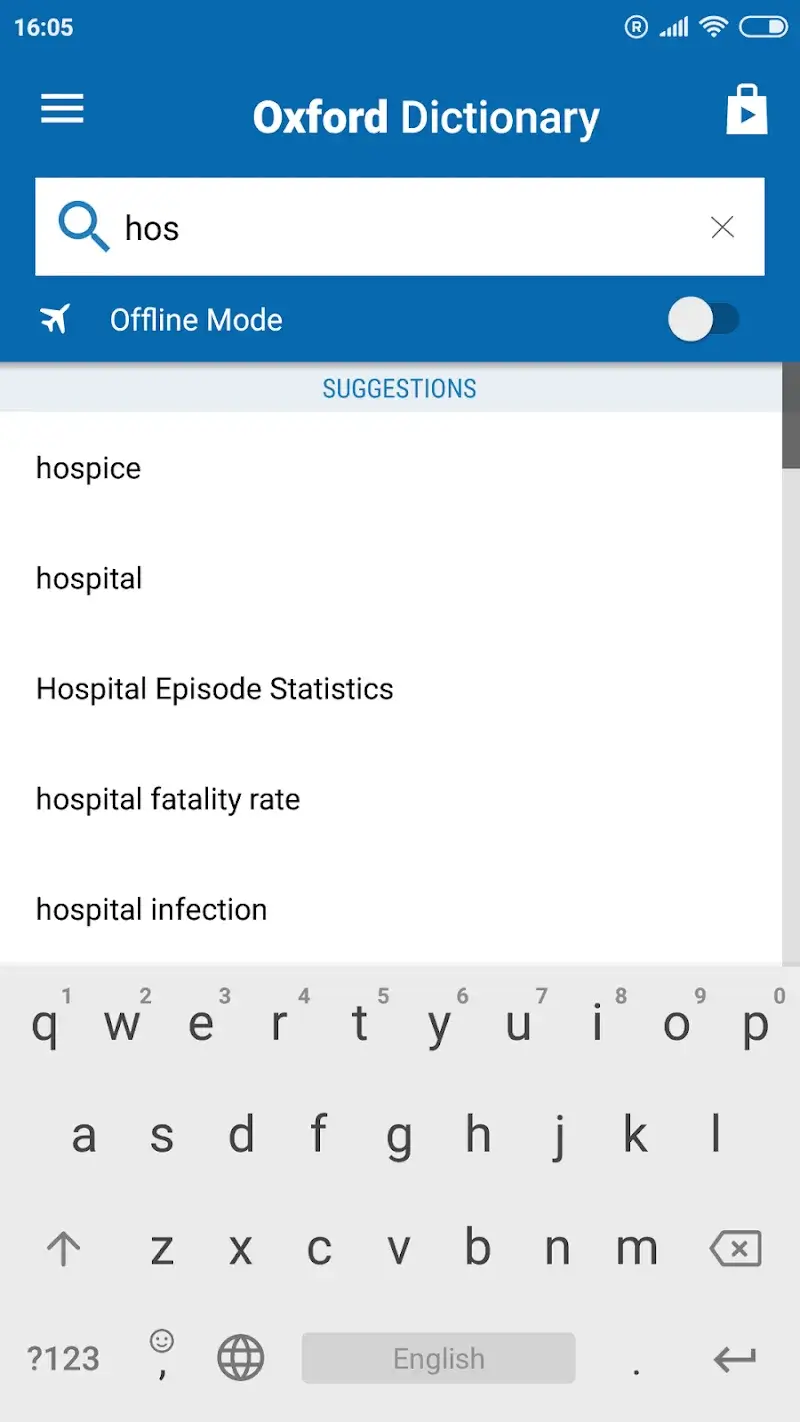The width and height of the screenshot is (800, 1422).
Task: Enable Offline Mode
Action: tap(704, 319)
